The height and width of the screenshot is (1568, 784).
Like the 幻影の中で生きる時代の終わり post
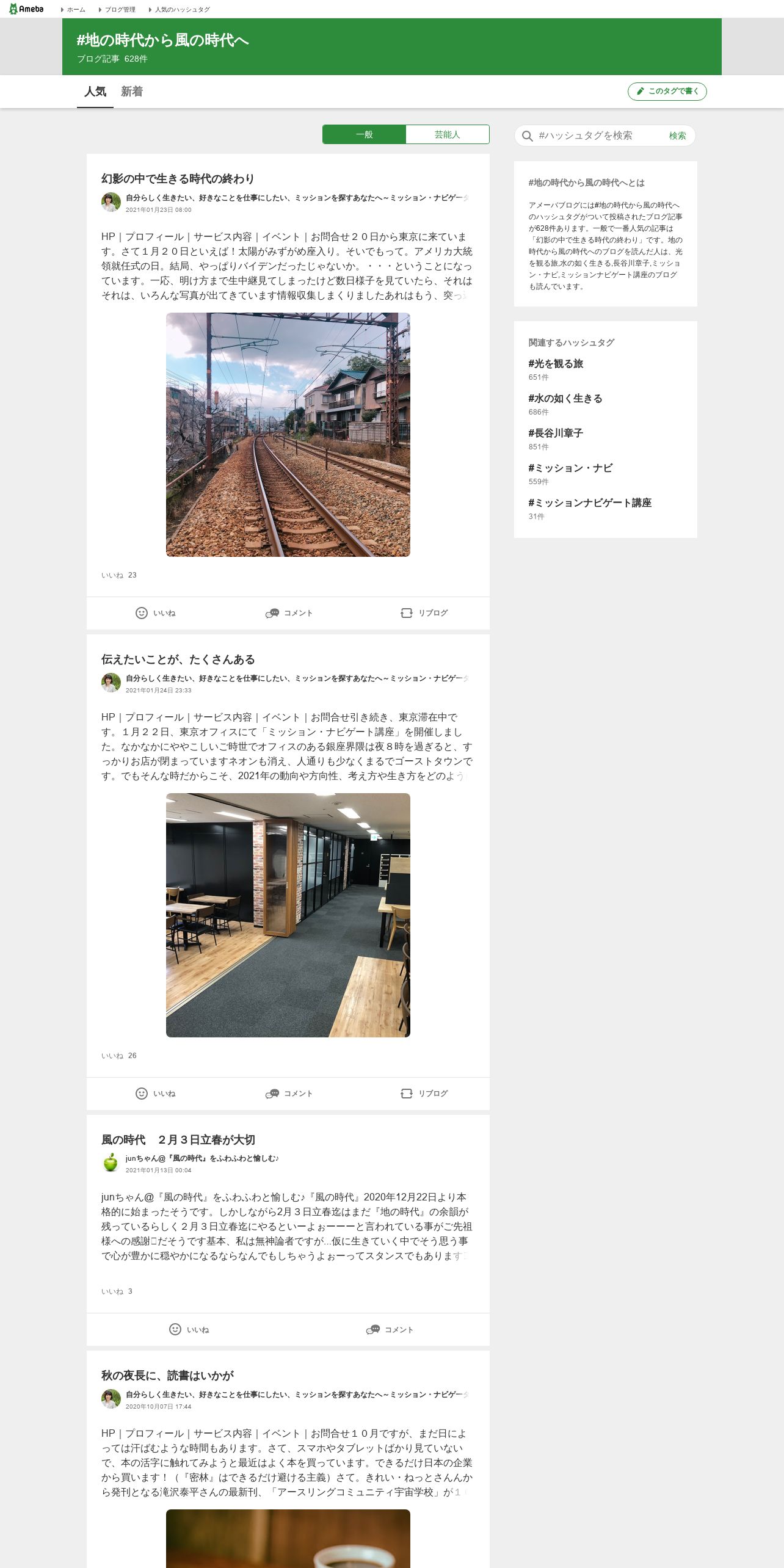click(155, 613)
